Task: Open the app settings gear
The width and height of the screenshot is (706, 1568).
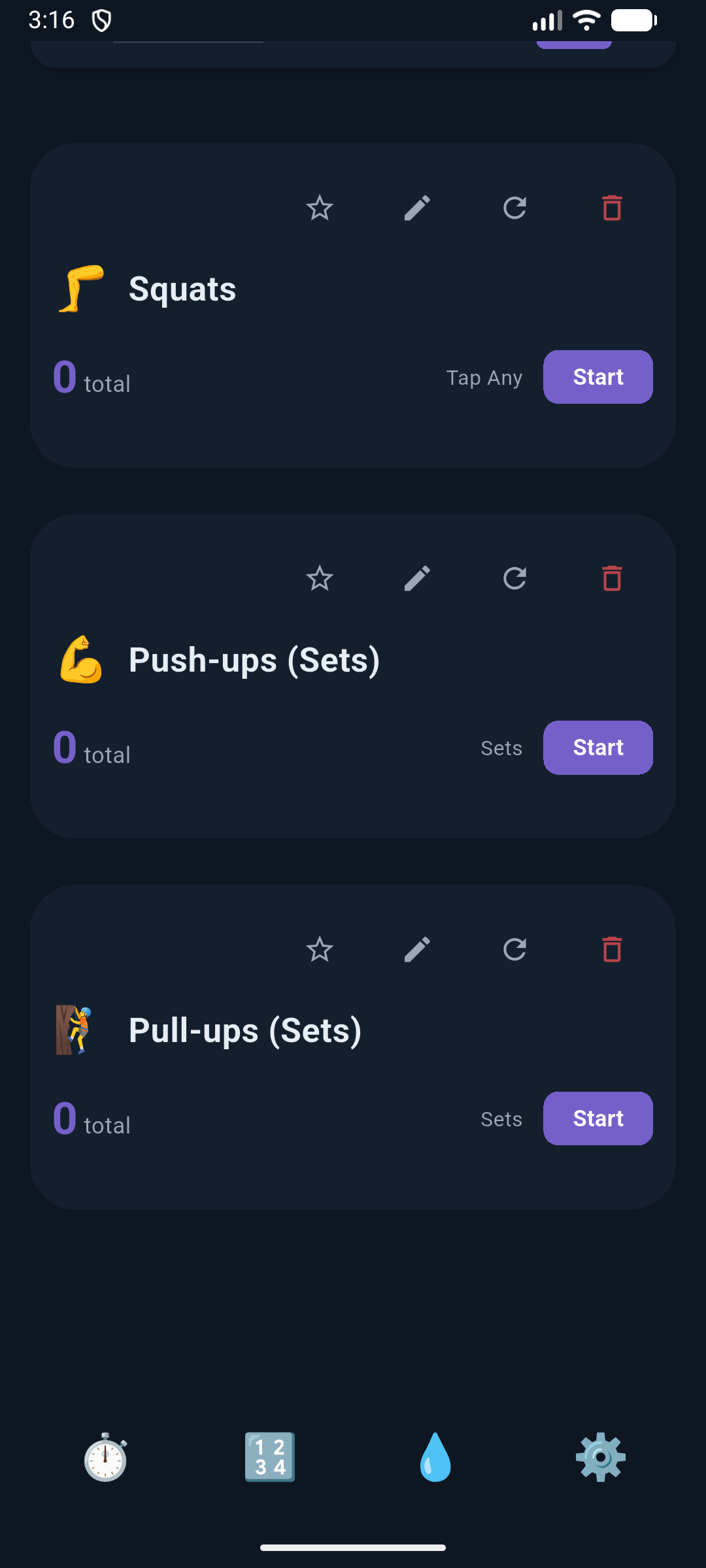Action: click(599, 1457)
